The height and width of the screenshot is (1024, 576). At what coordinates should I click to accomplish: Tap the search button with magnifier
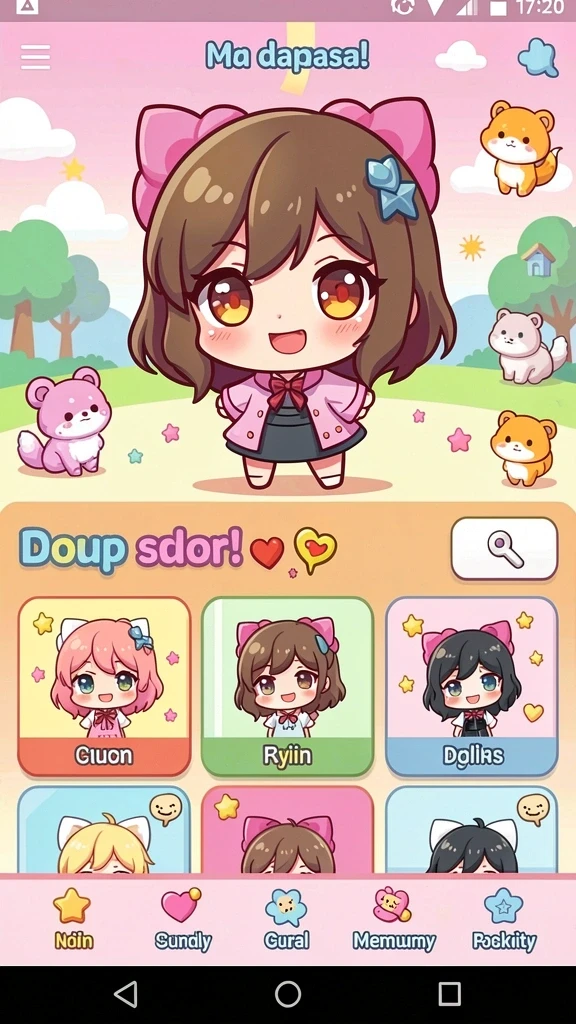click(504, 549)
